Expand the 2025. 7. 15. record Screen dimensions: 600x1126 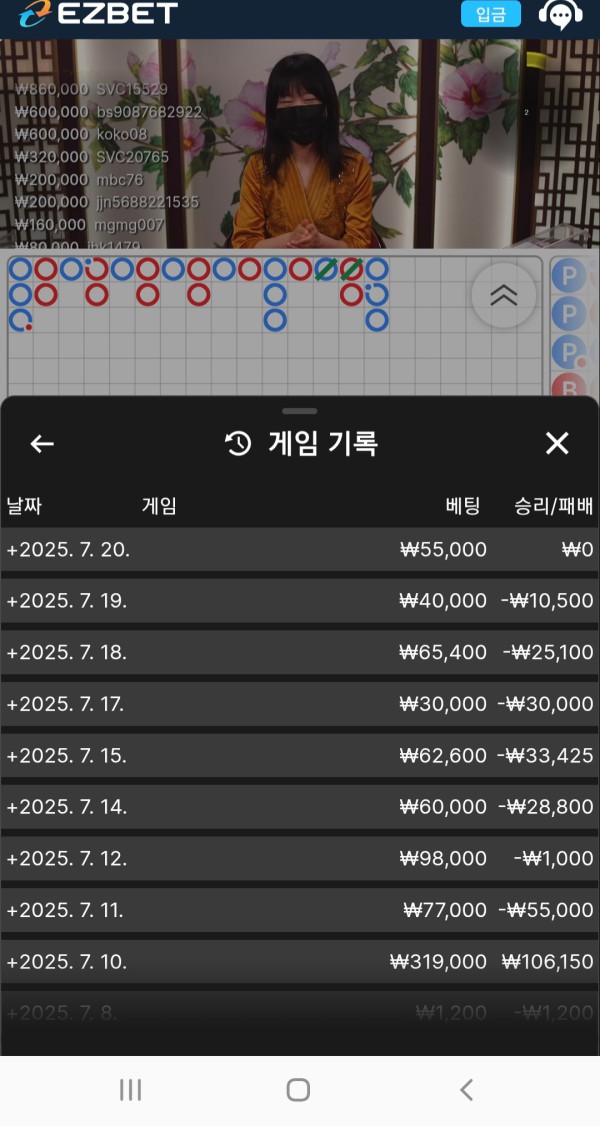point(300,755)
